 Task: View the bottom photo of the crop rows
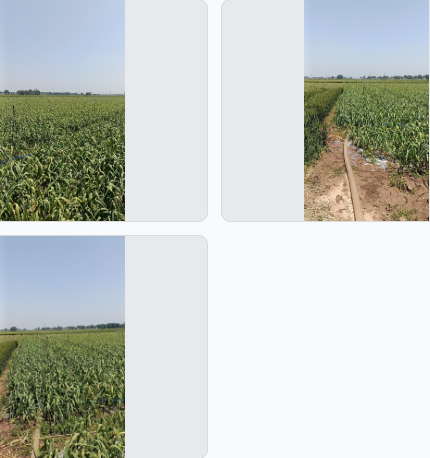[62, 347]
